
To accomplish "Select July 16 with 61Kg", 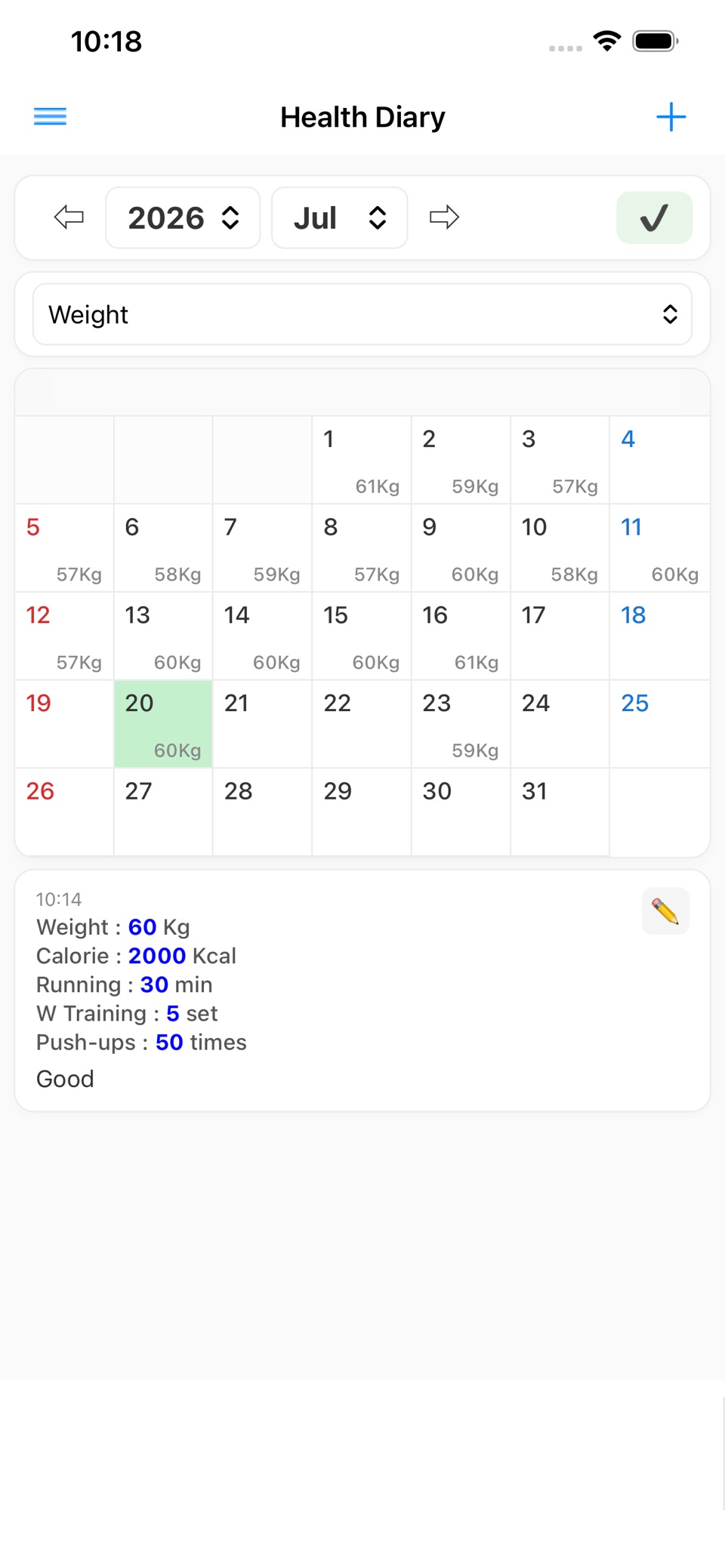I will point(461,636).
